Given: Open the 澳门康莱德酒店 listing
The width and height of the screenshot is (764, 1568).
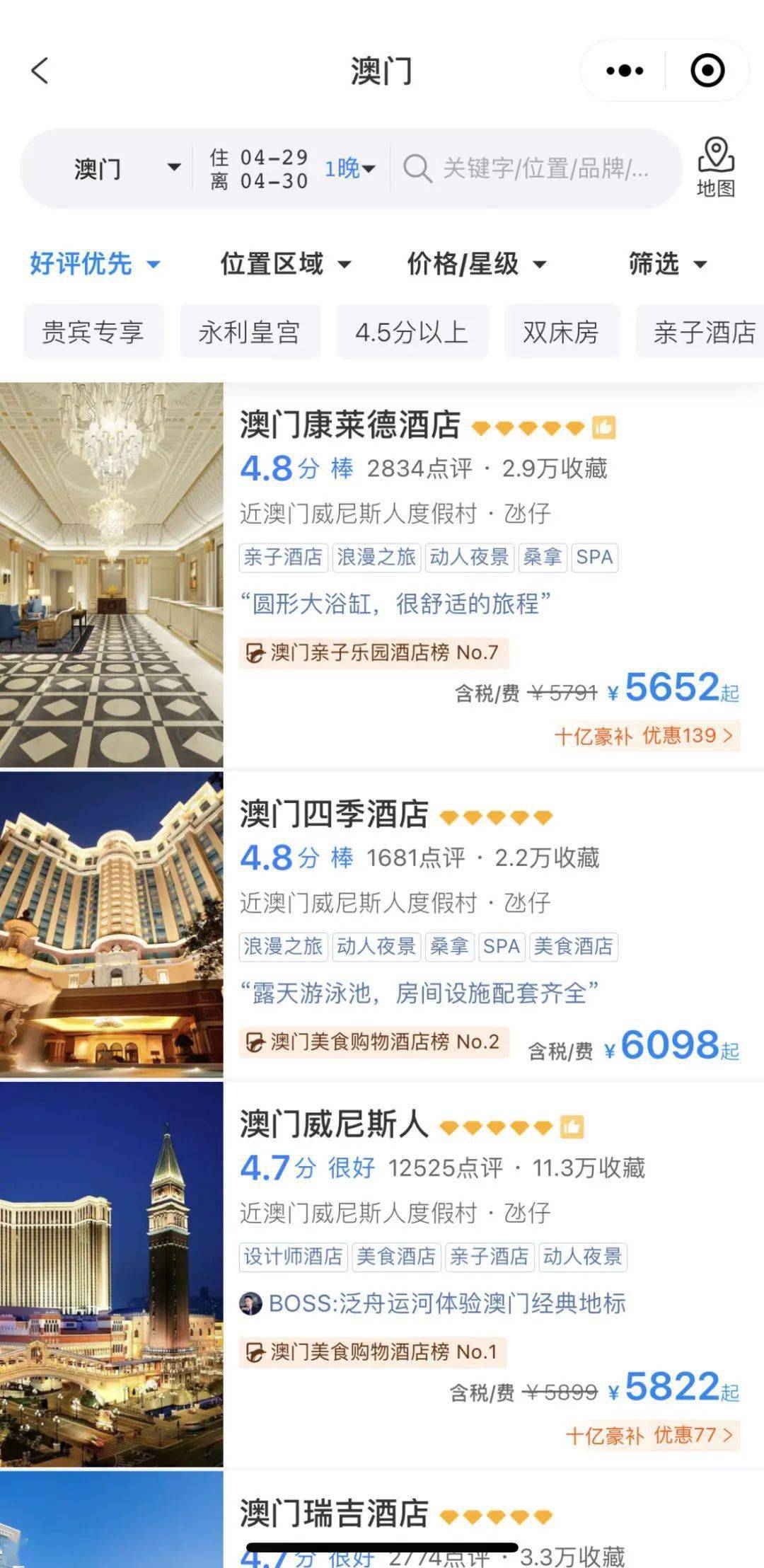Looking at the screenshot, I should (350, 425).
